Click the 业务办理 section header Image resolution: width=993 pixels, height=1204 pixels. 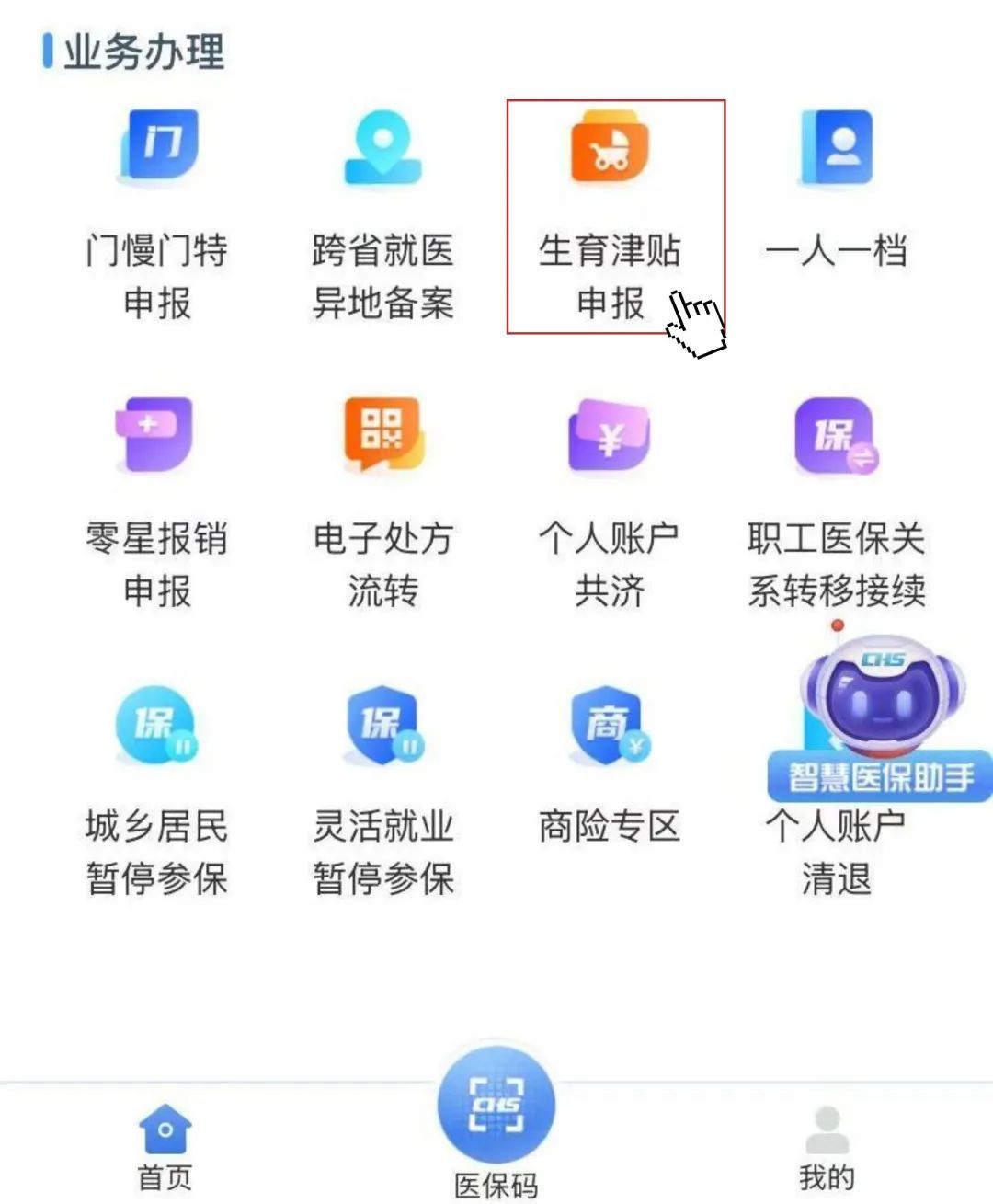click(138, 52)
